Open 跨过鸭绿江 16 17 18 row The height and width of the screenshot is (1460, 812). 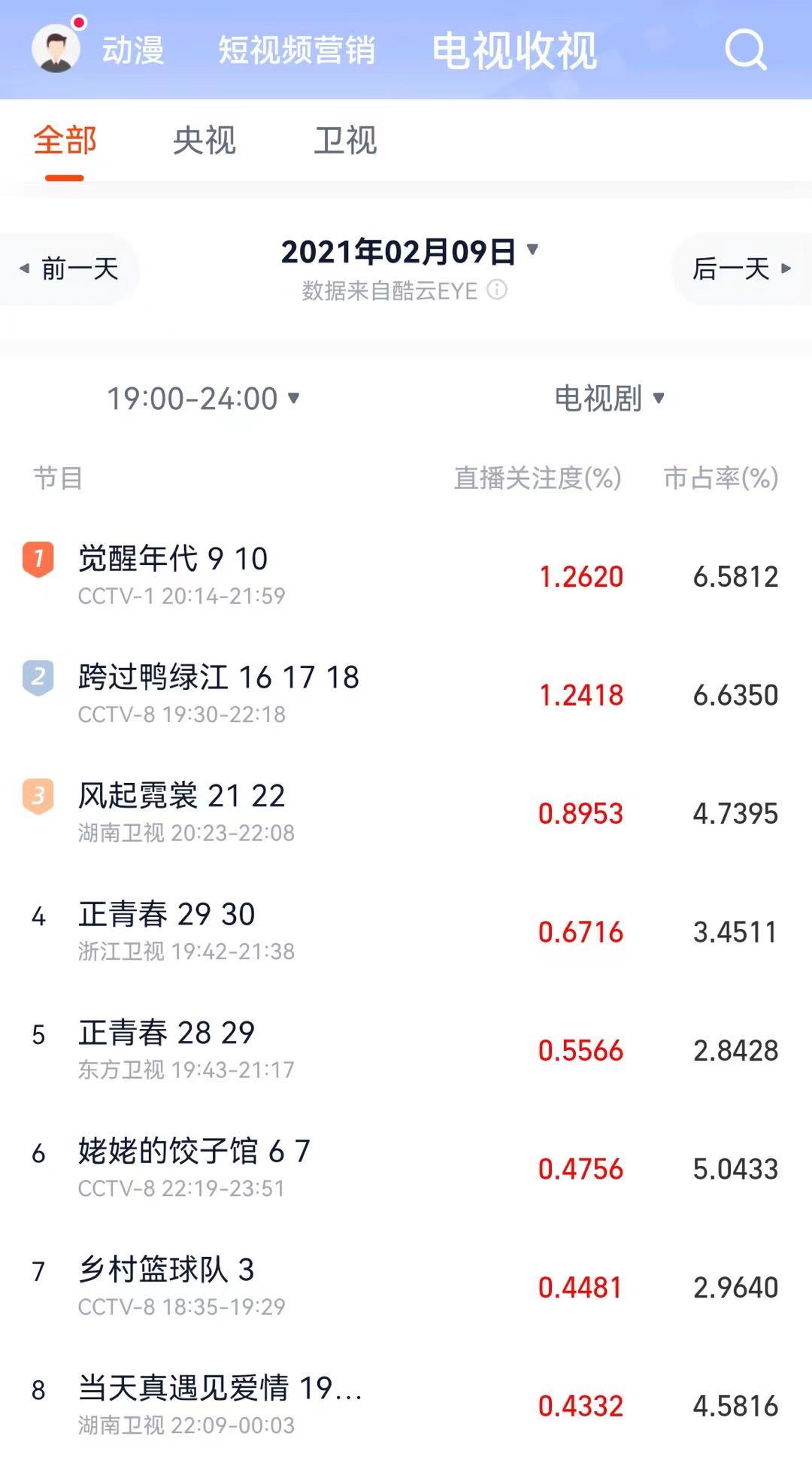pos(219,677)
